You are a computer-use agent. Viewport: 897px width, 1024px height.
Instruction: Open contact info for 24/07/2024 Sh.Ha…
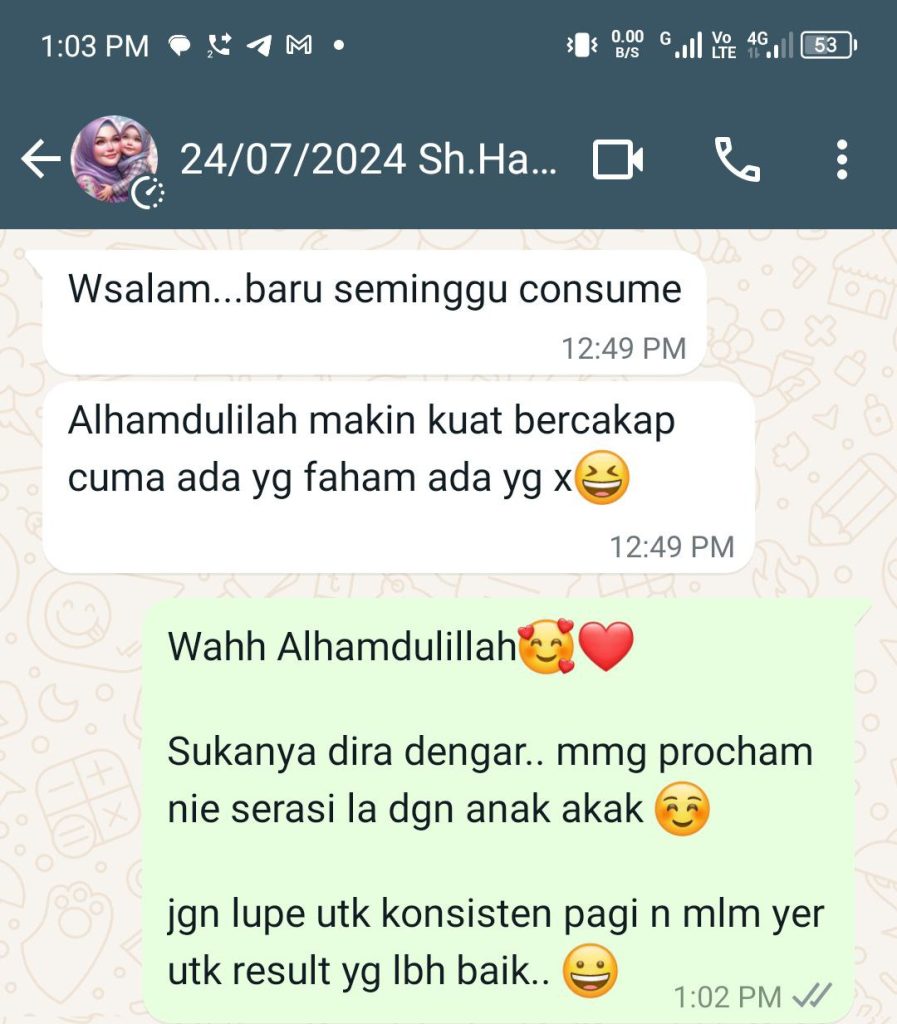(x=367, y=160)
